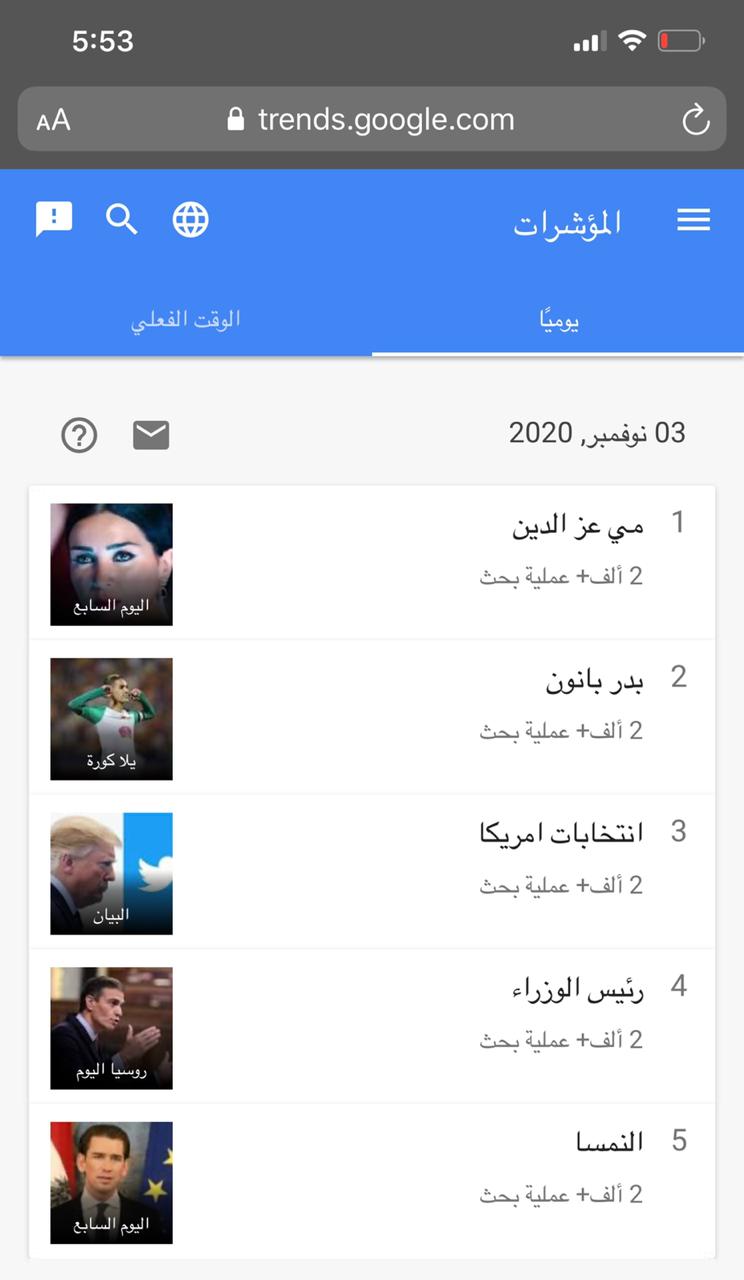Select the يوميًا tab
The height and width of the screenshot is (1280, 744).
pyautogui.click(x=558, y=321)
